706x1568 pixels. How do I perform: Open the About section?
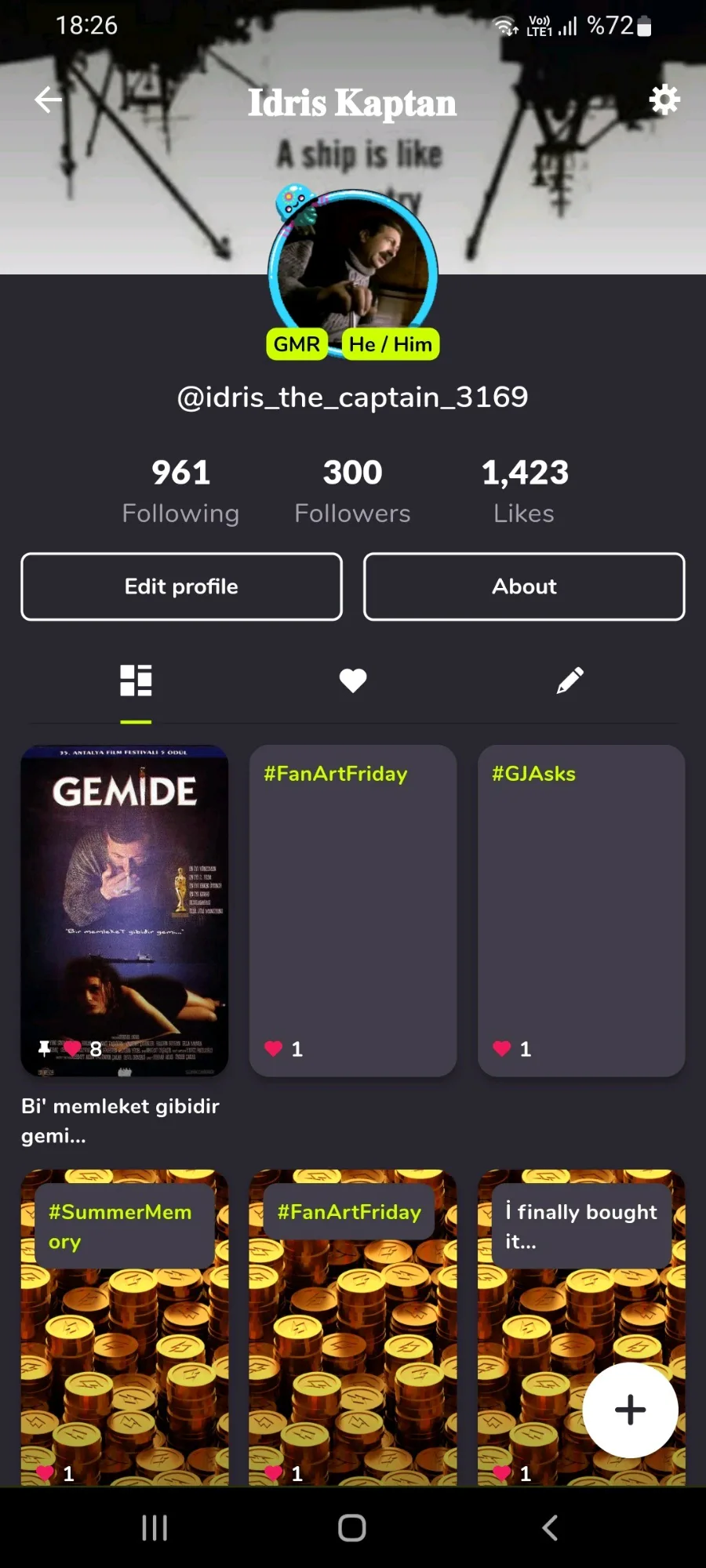(524, 586)
